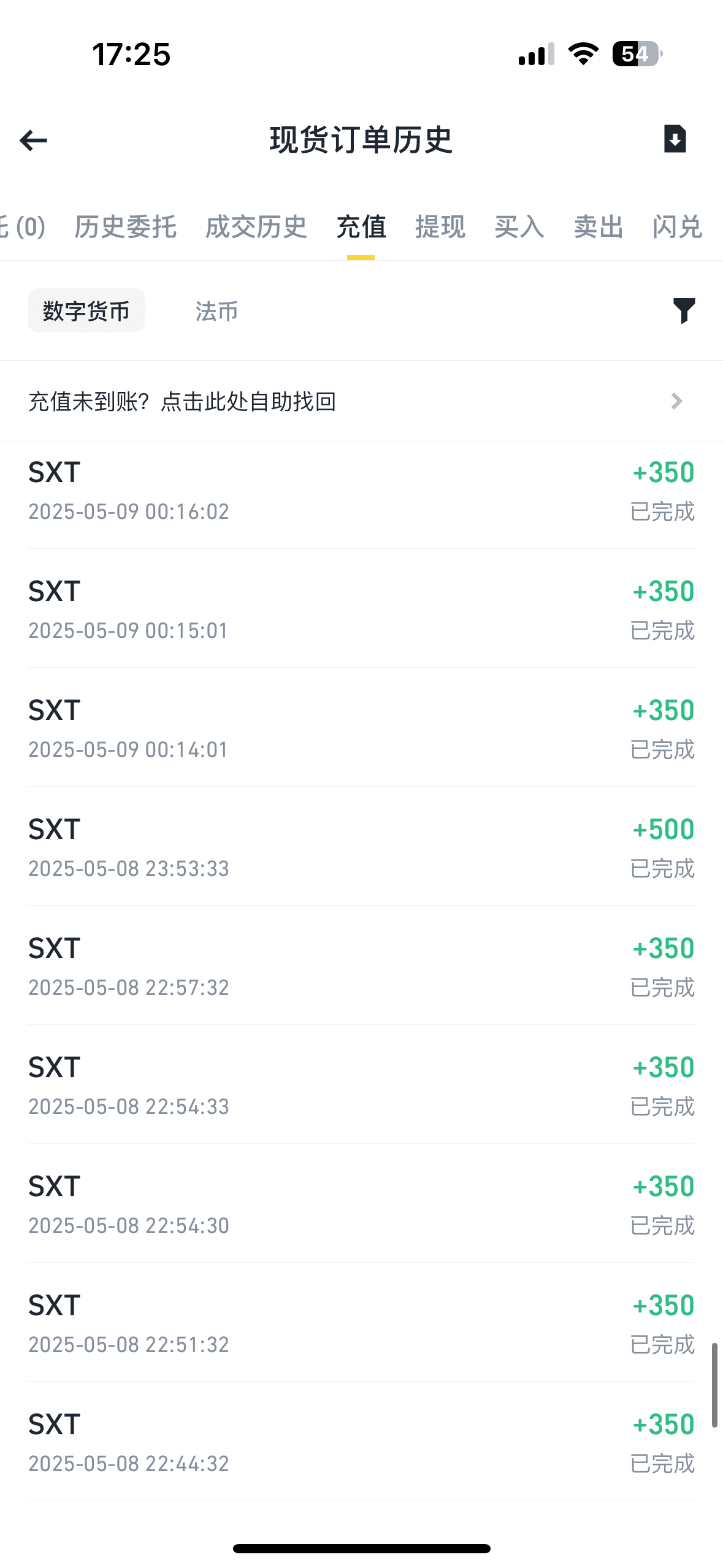Tap the download export icon
This screenshot has width=723, height=1568.
click(x=675, y=139)
